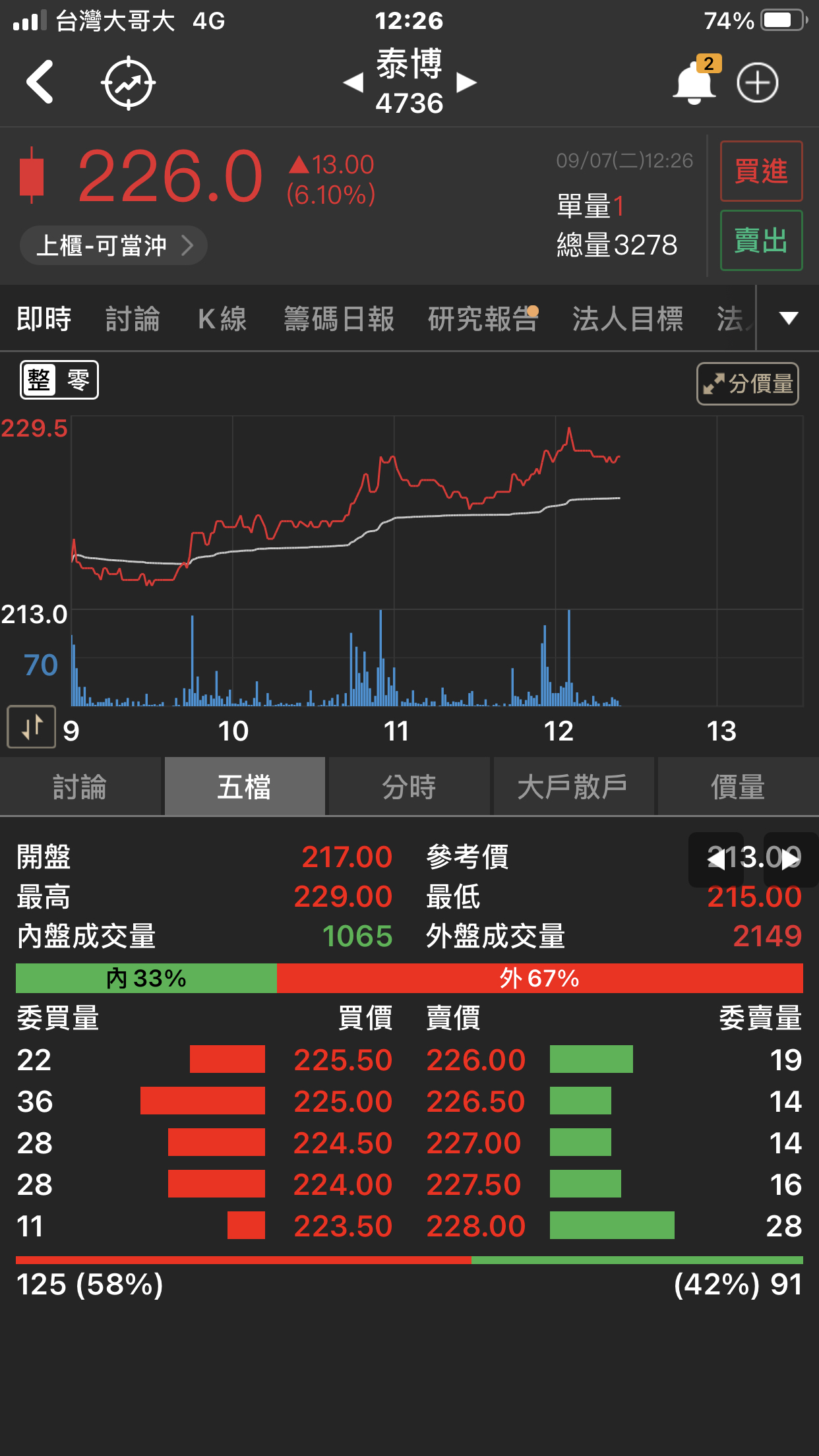The height and width of the screenshot is (1456, 819).
Task: Open the market trend compass icon
Action: tap(128, 80)
